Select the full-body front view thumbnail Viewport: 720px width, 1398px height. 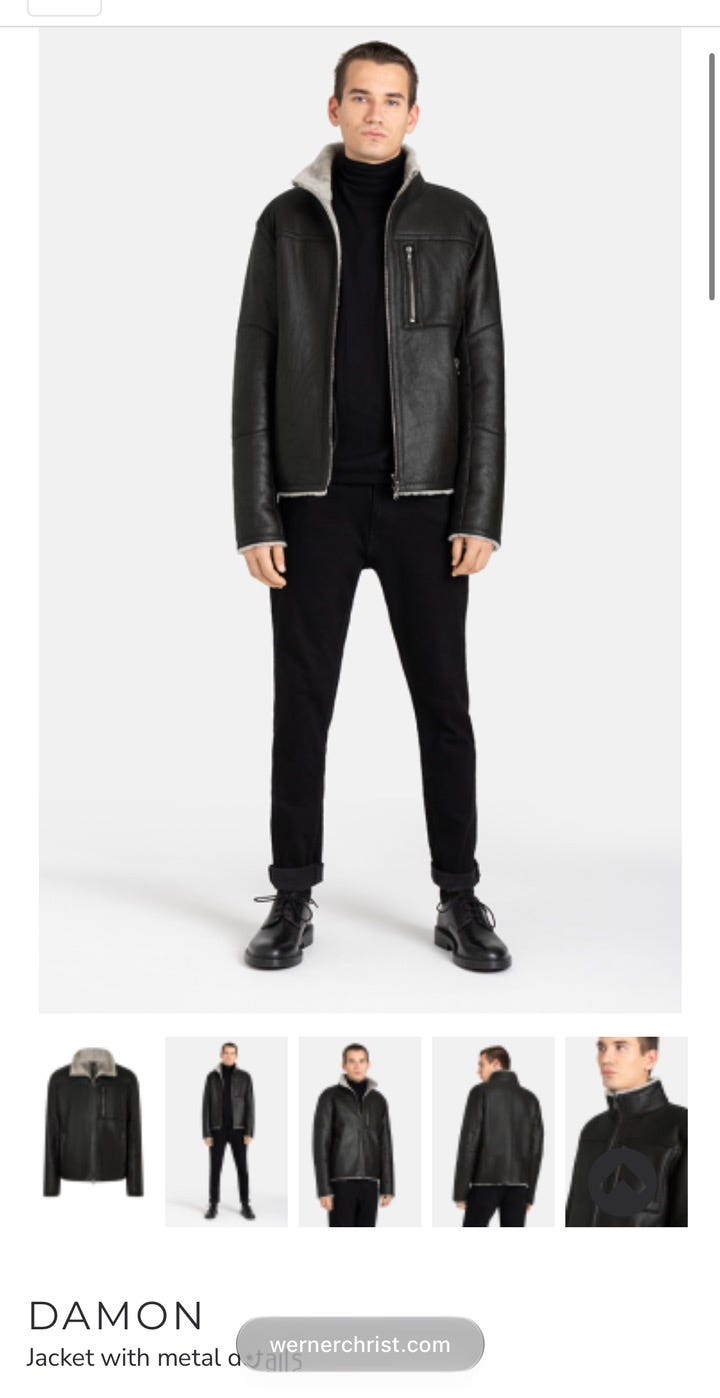click(x=226, y=1131)
